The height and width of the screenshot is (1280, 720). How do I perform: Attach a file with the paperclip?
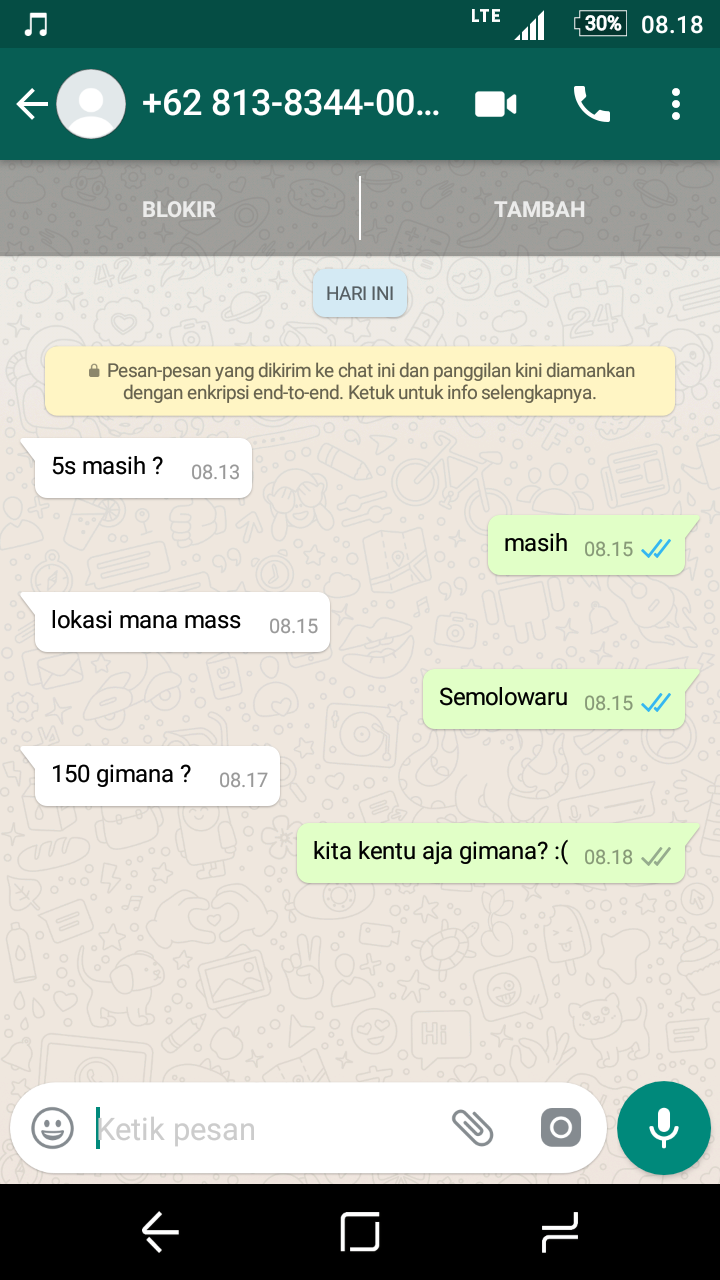click(473, 1128)
